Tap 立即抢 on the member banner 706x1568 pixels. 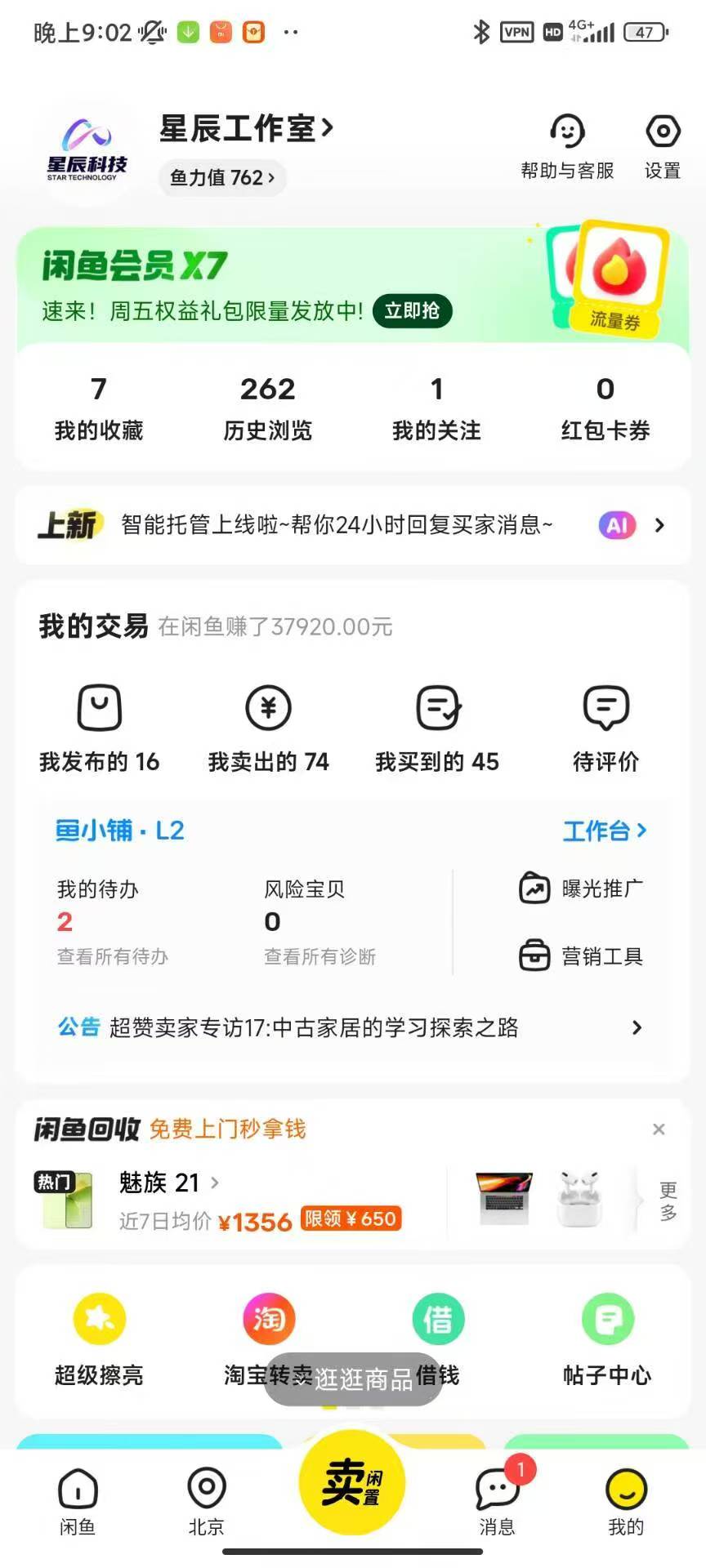click(x=412, y=311)
